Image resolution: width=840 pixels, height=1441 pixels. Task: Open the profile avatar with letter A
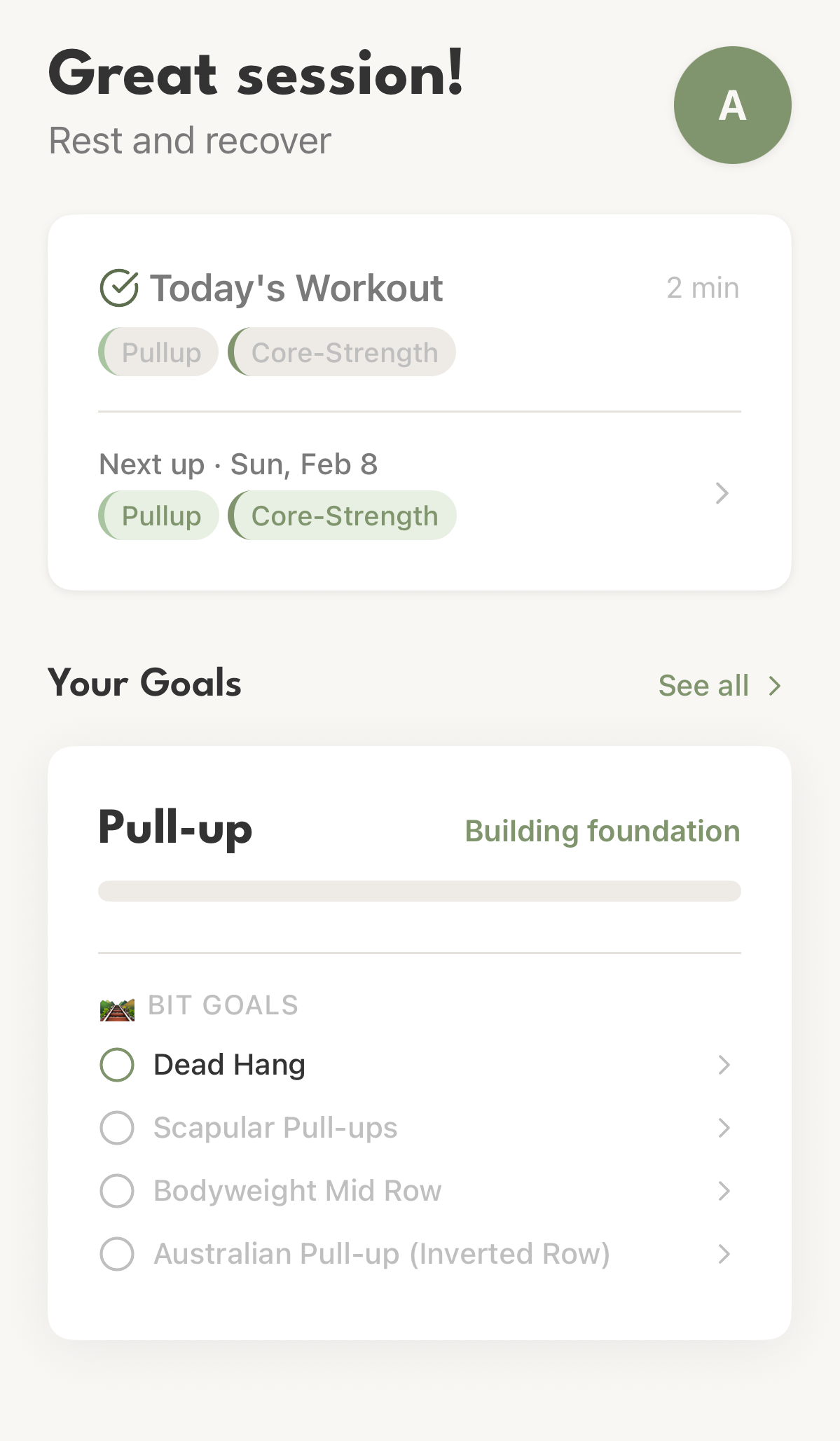click(x=732, y=105)
